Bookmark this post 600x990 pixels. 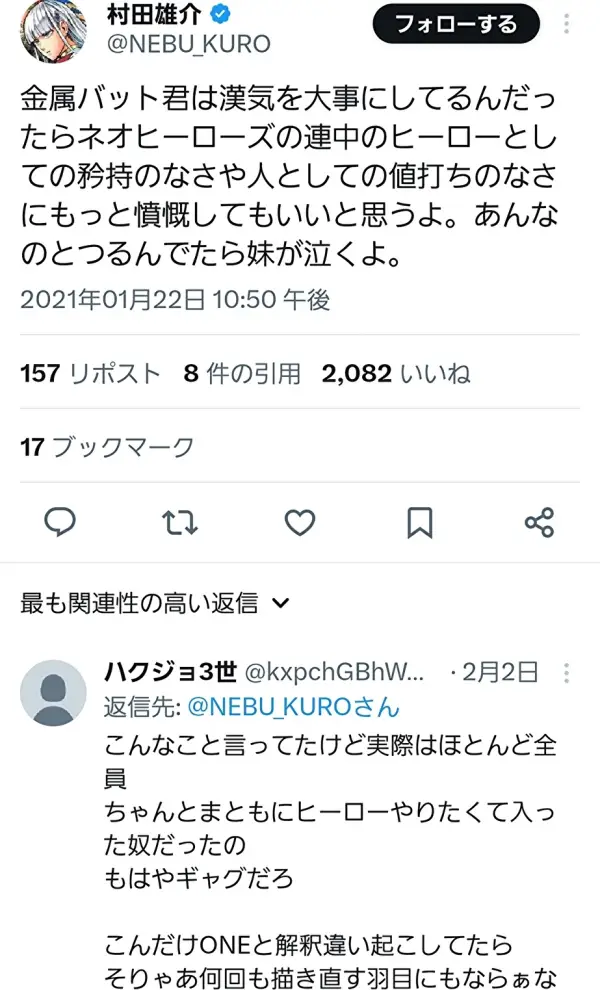click(420, 523)
